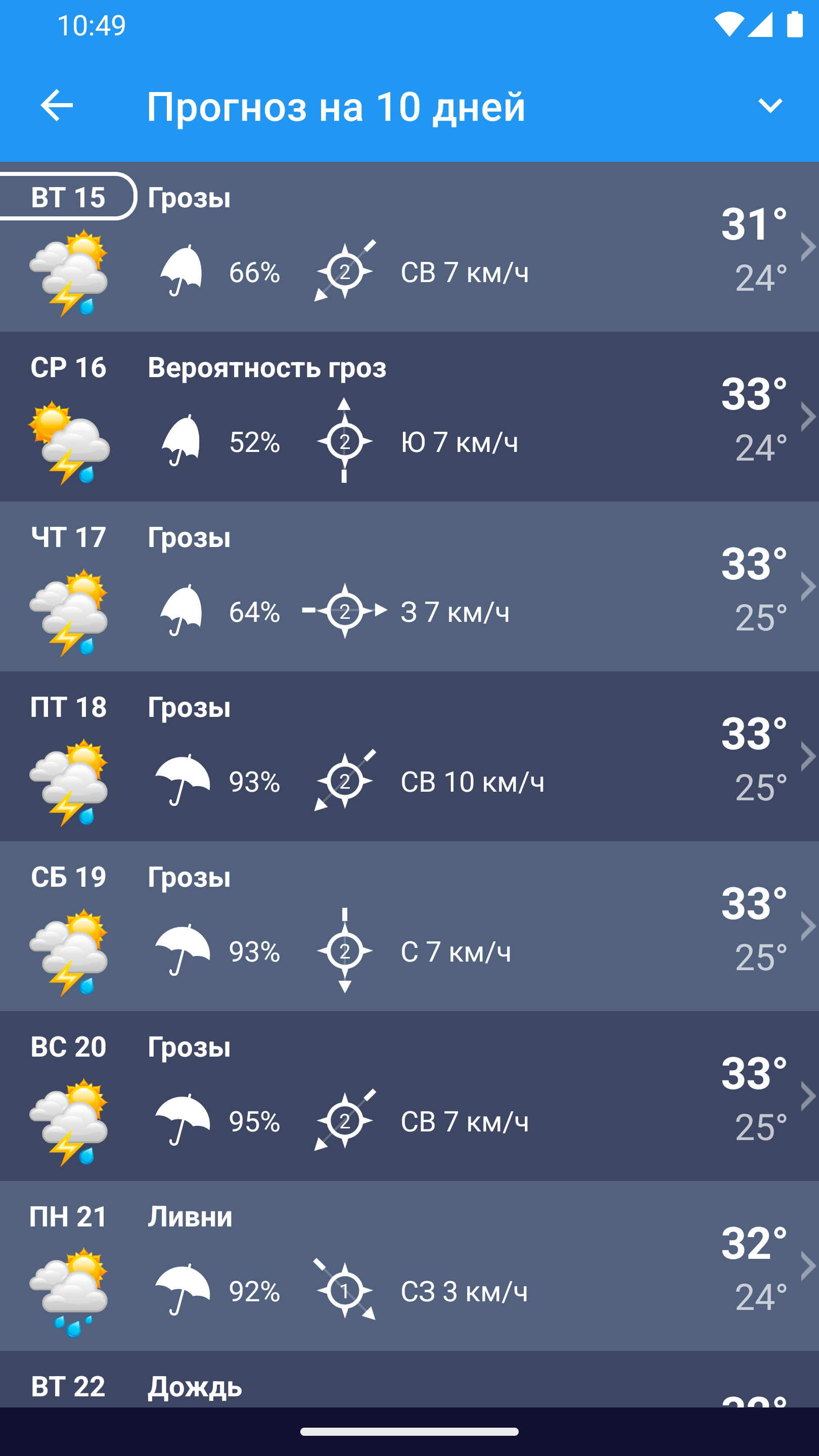Select the ПТ 18 day forecast
This screenshot has width=819, height=1456.
coord(409,756)
